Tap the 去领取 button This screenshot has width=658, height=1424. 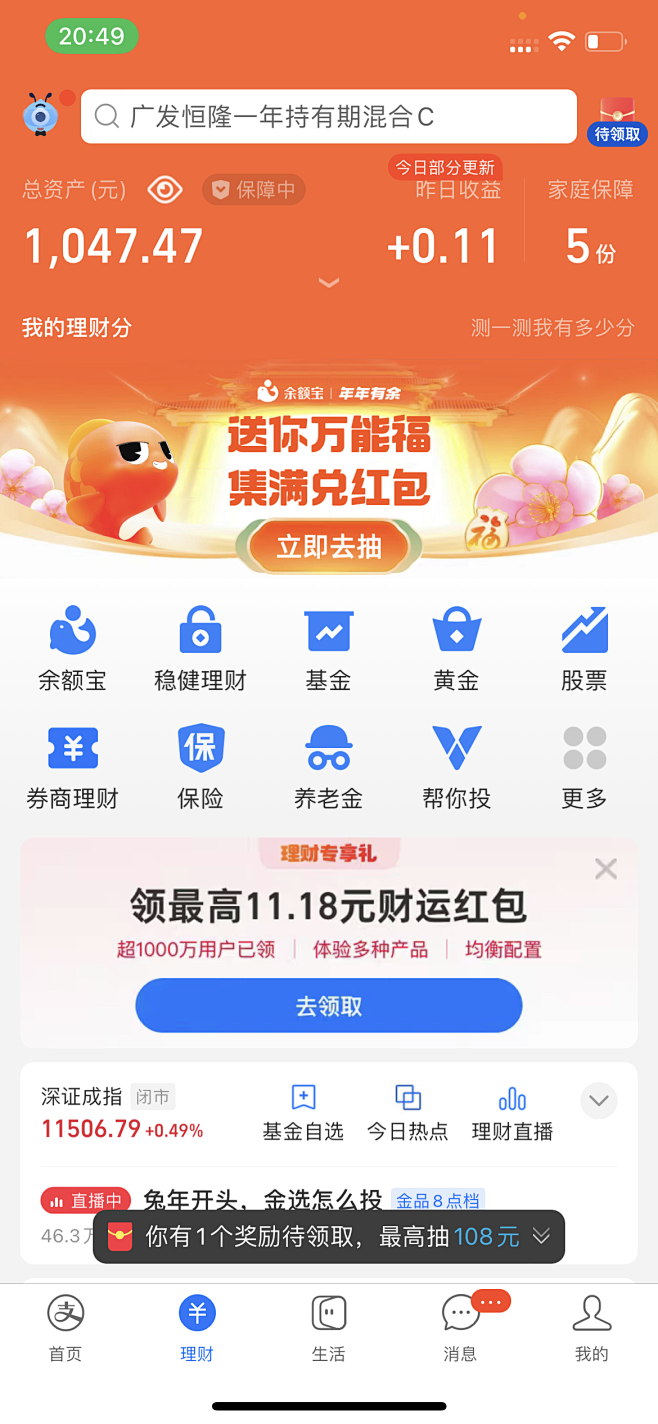pos(329,1005)
